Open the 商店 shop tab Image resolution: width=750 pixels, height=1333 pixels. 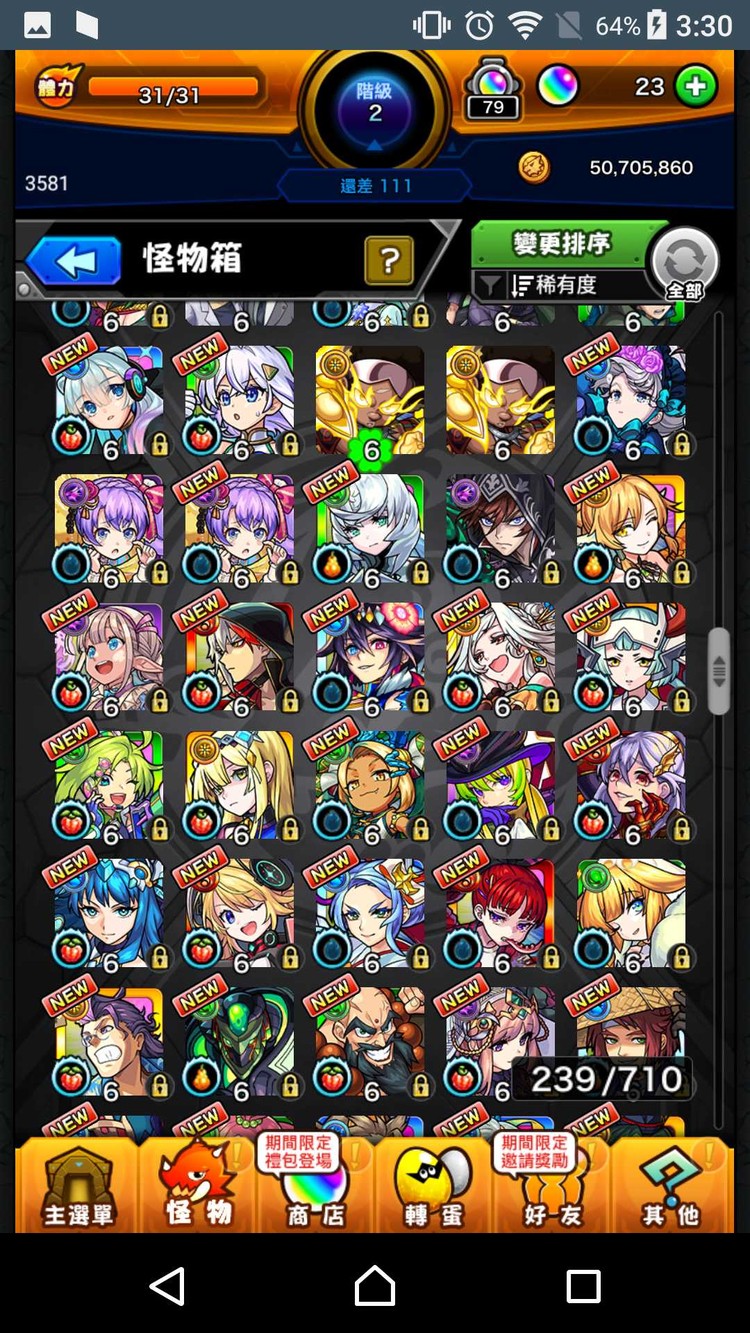click(314, 1188)
